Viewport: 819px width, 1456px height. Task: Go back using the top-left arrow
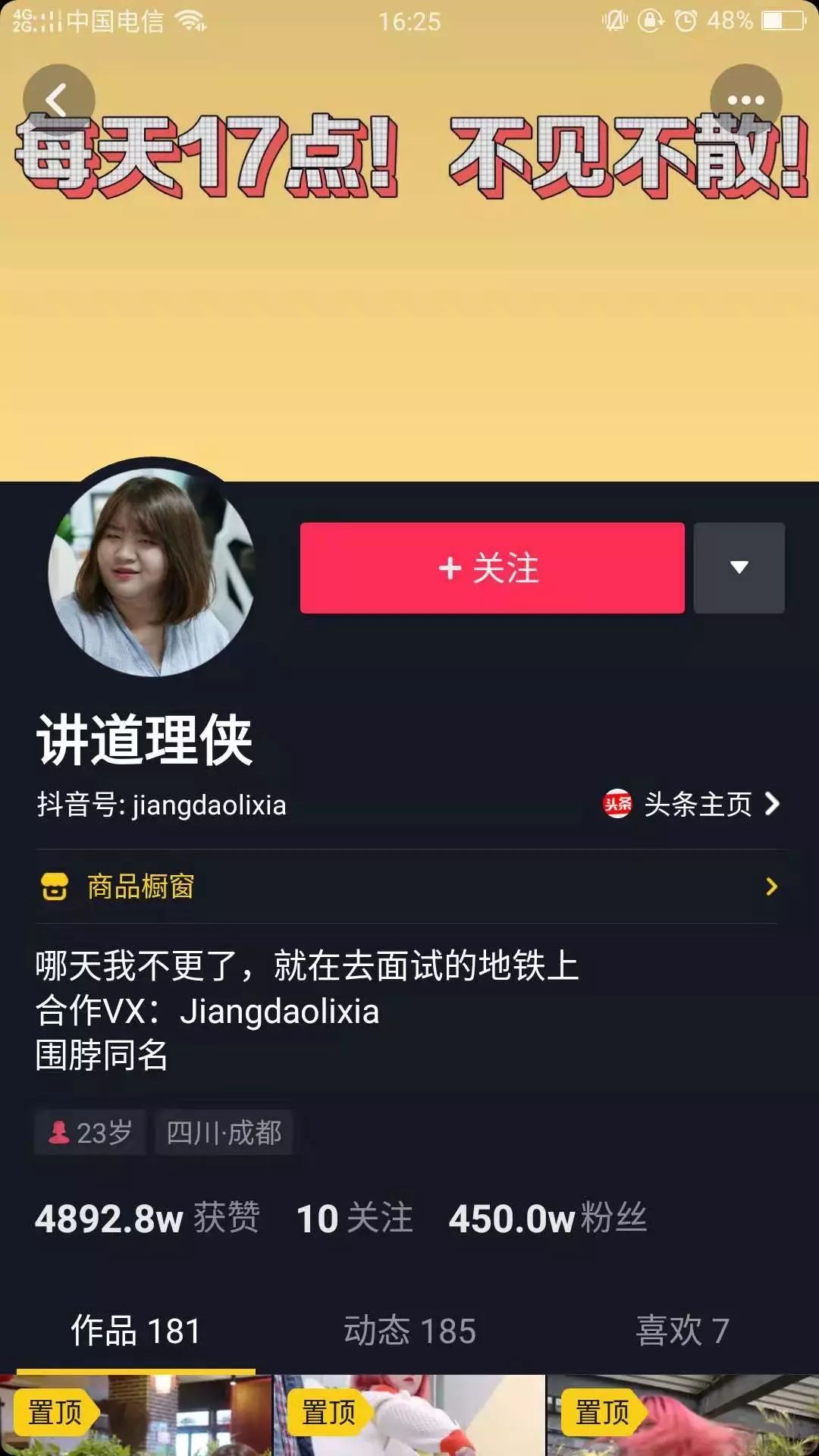tap(58, 100)
